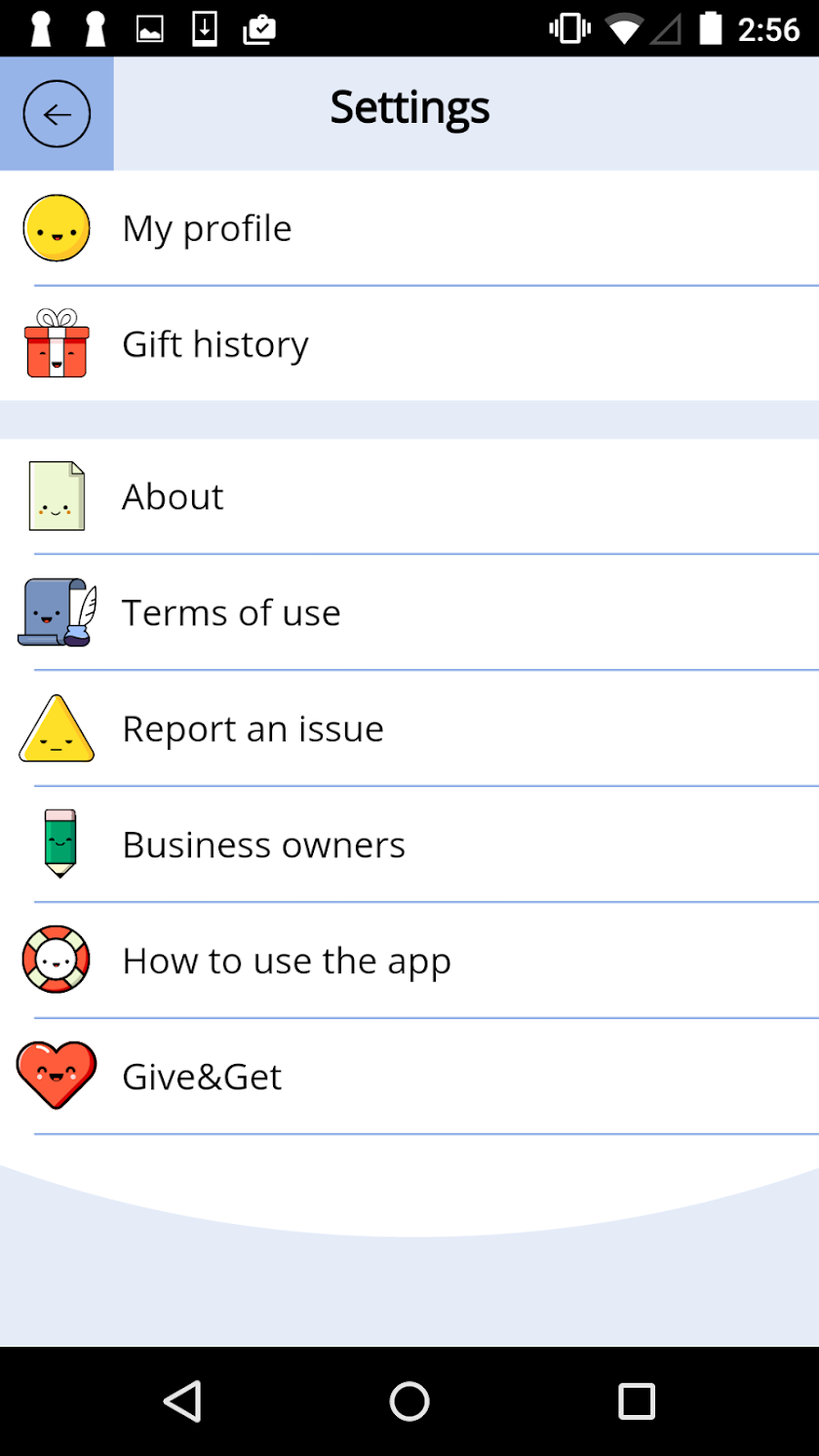This screenshot has width=819, height=1456.
Task: Open the About page
Action: pyautogui.click(x=409, y=496)
